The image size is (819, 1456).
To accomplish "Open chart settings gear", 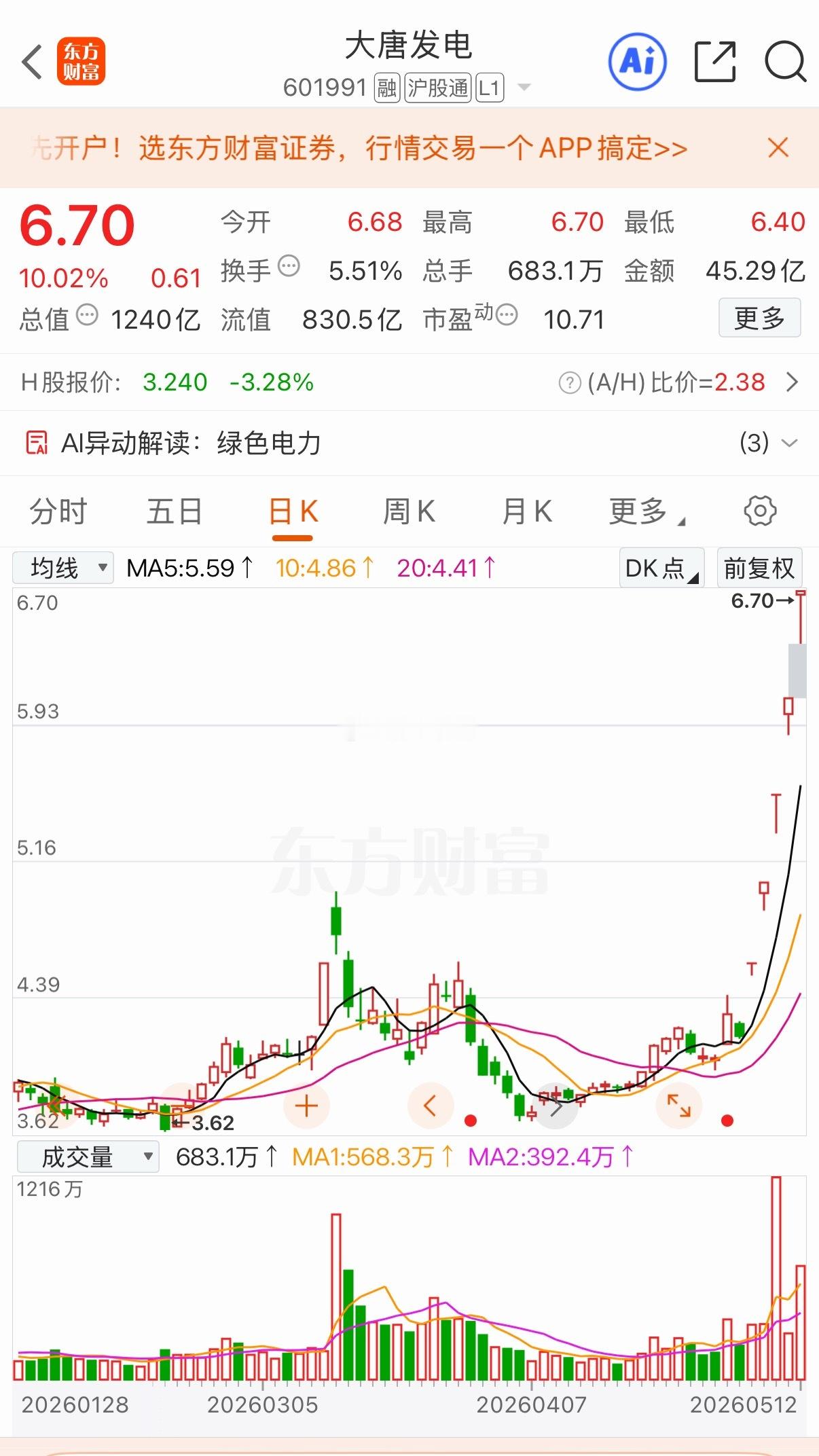I will (760, 511).
